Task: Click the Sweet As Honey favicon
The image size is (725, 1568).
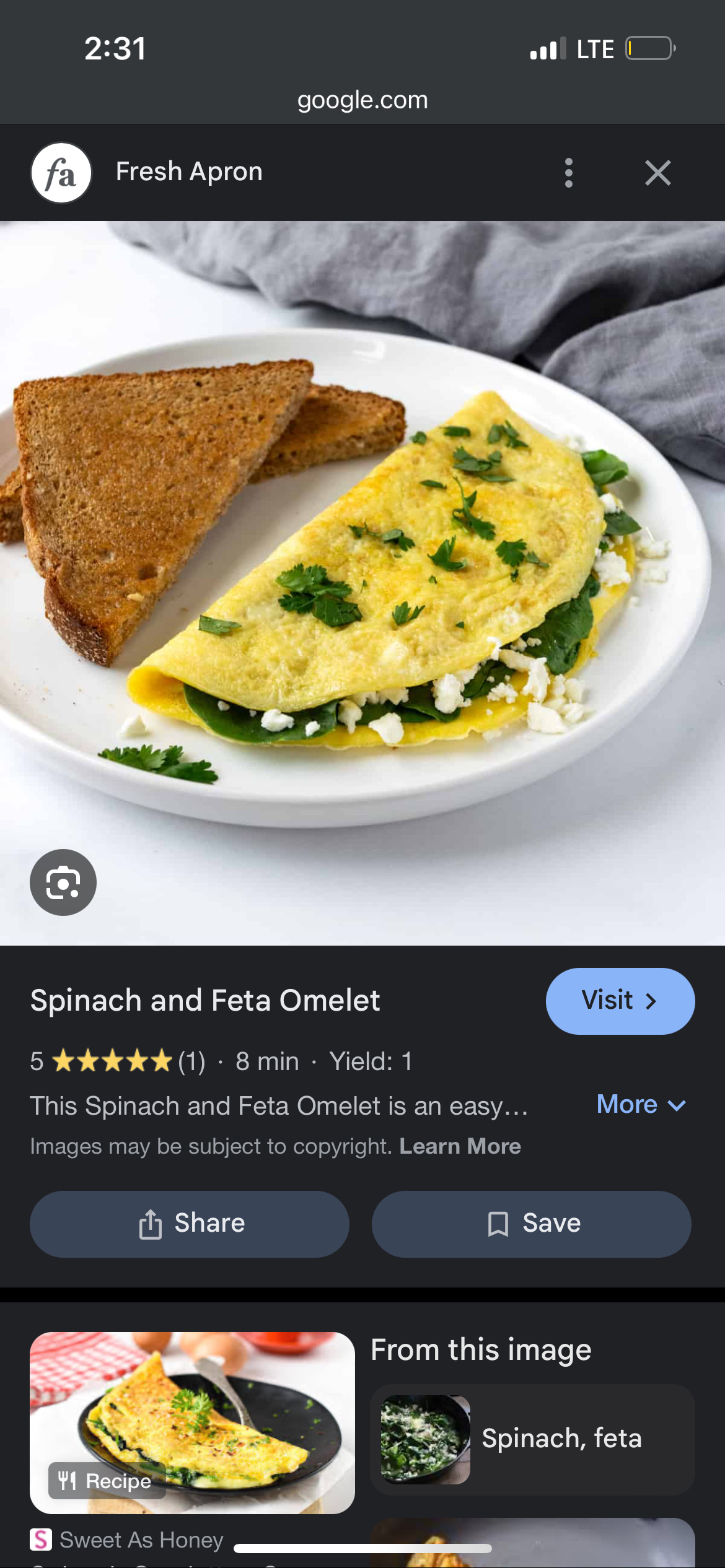Action: (41, 1540)
